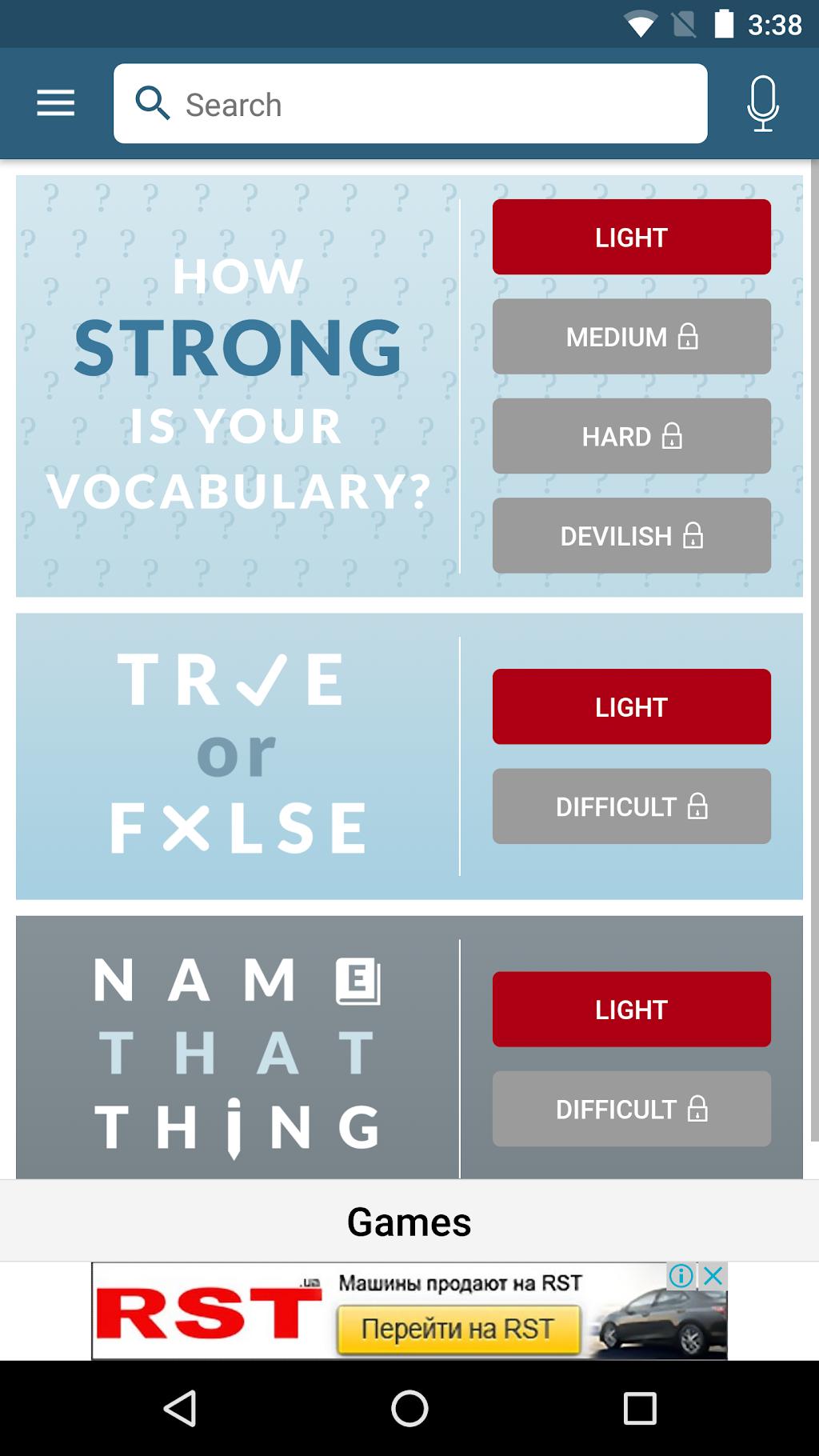
Task: Play True or False on Light
Action: tap(632, 706)
